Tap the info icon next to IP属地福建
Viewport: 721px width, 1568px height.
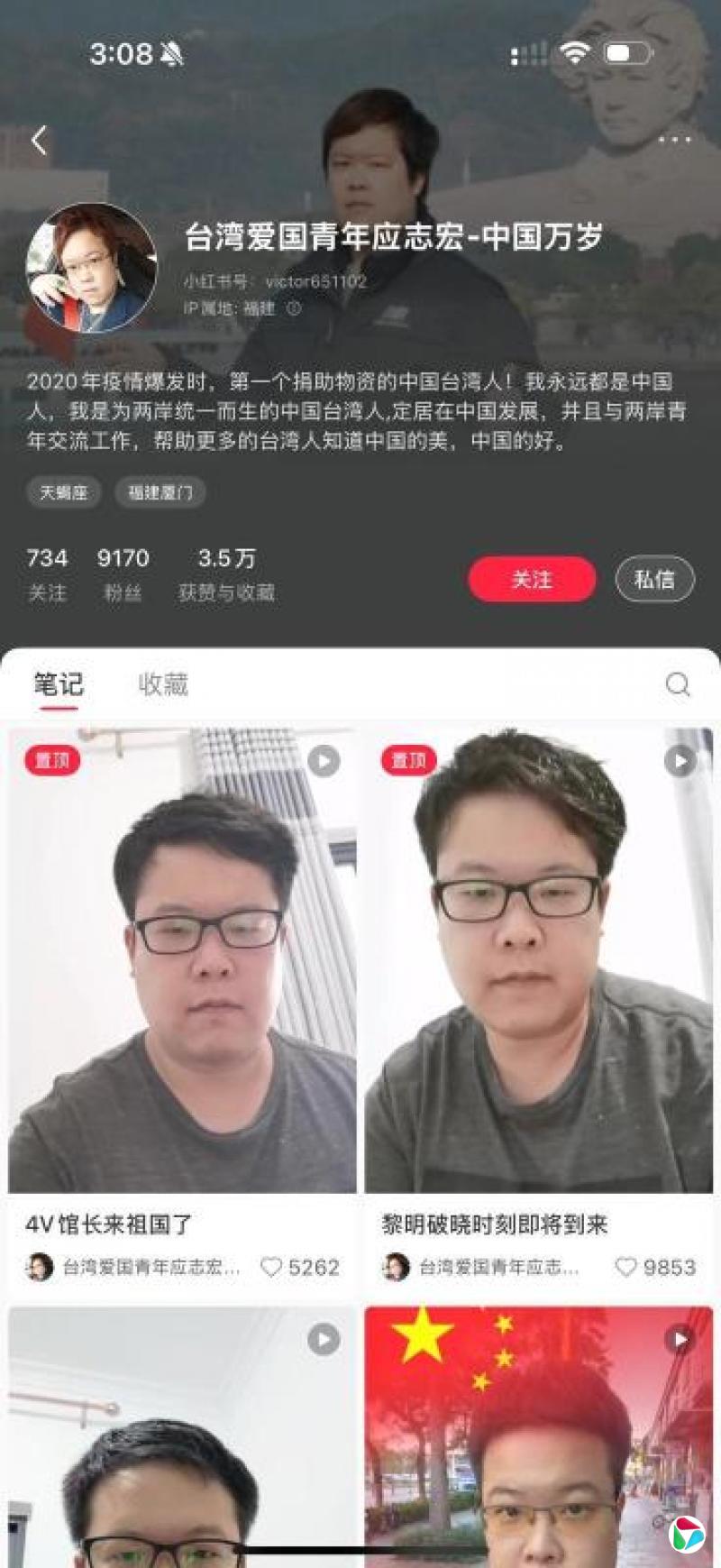pos(290,307)
